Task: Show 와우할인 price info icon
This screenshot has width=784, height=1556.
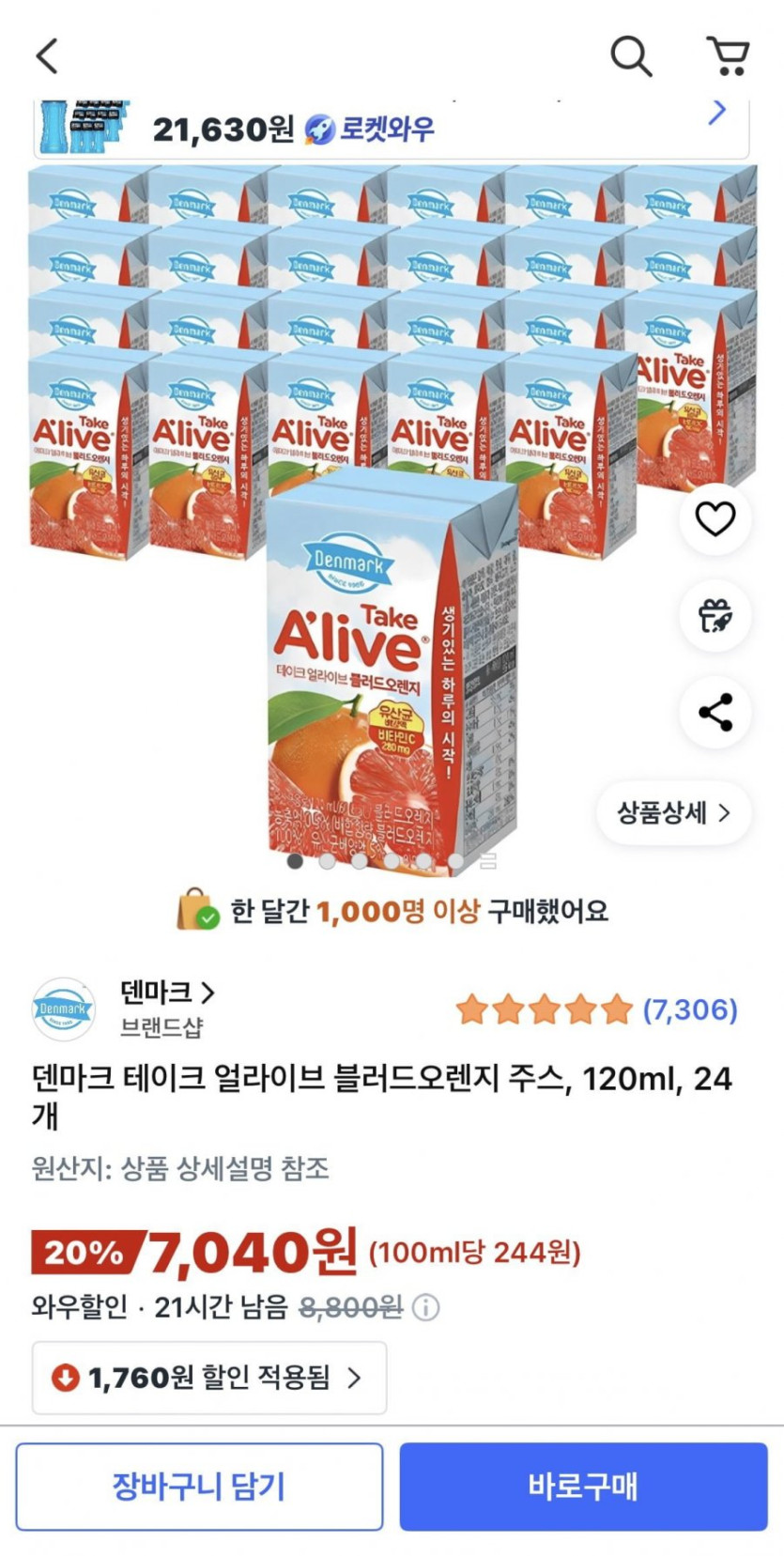Action: (x=425, y=1307)
